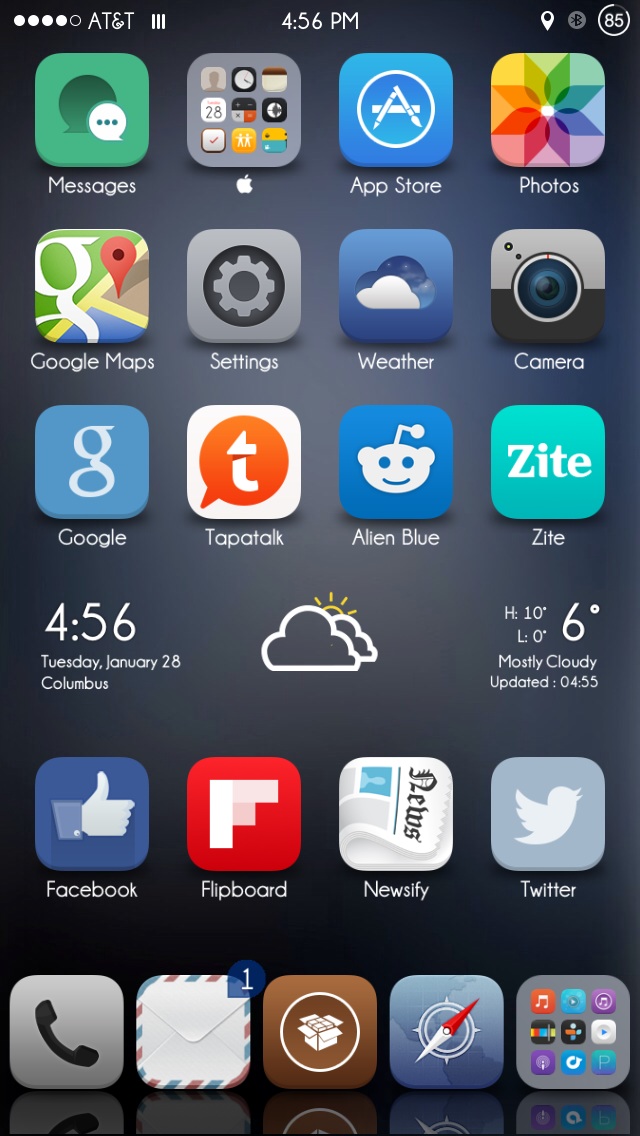
Task: Launch Twitter
Action: click(x=548, y=814)
